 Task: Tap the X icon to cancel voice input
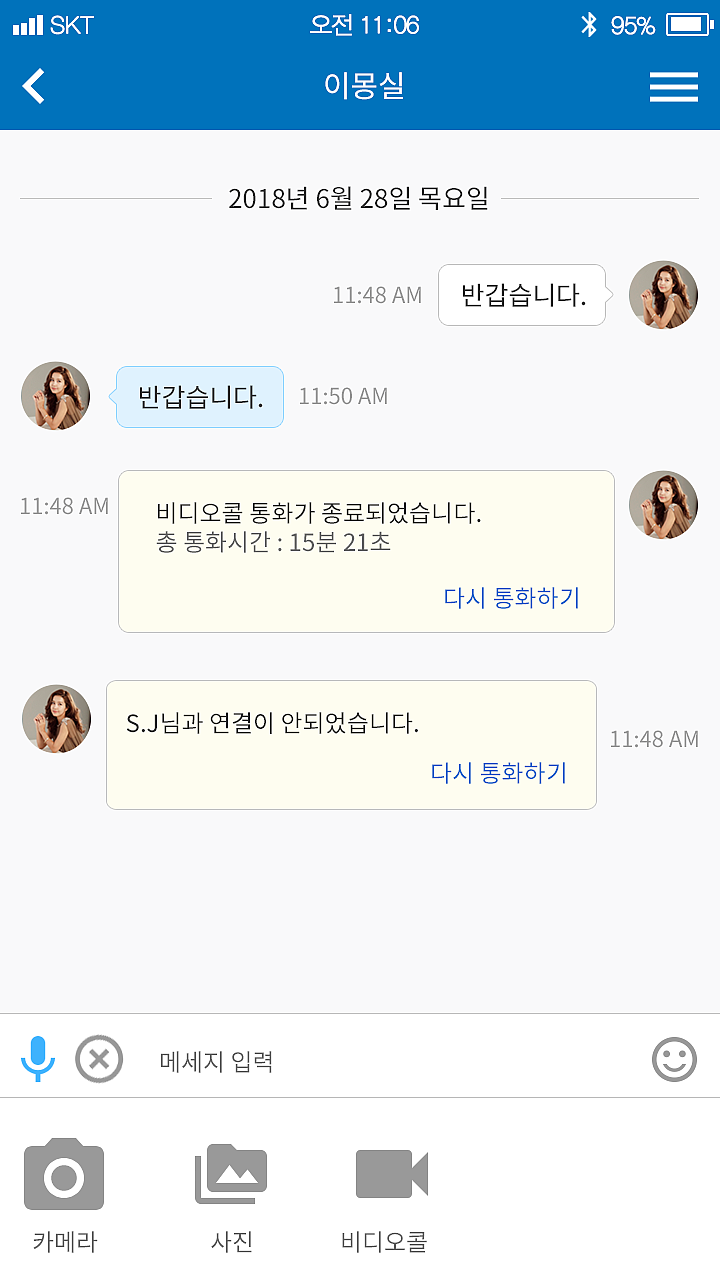[x=98, y=1057]
